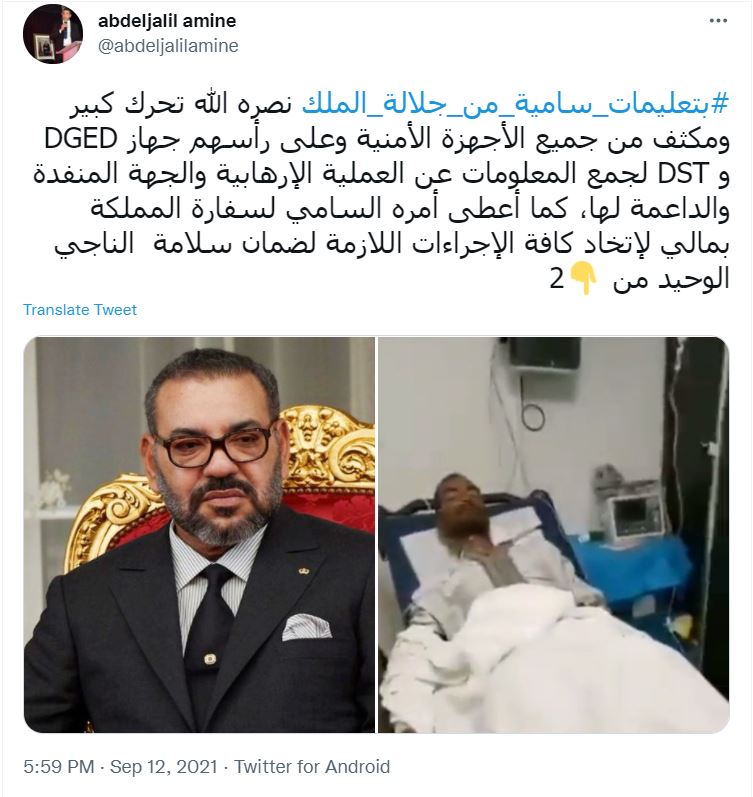
Task: Open abdeljalil amine's profile picture
Action: coord(50,34)
